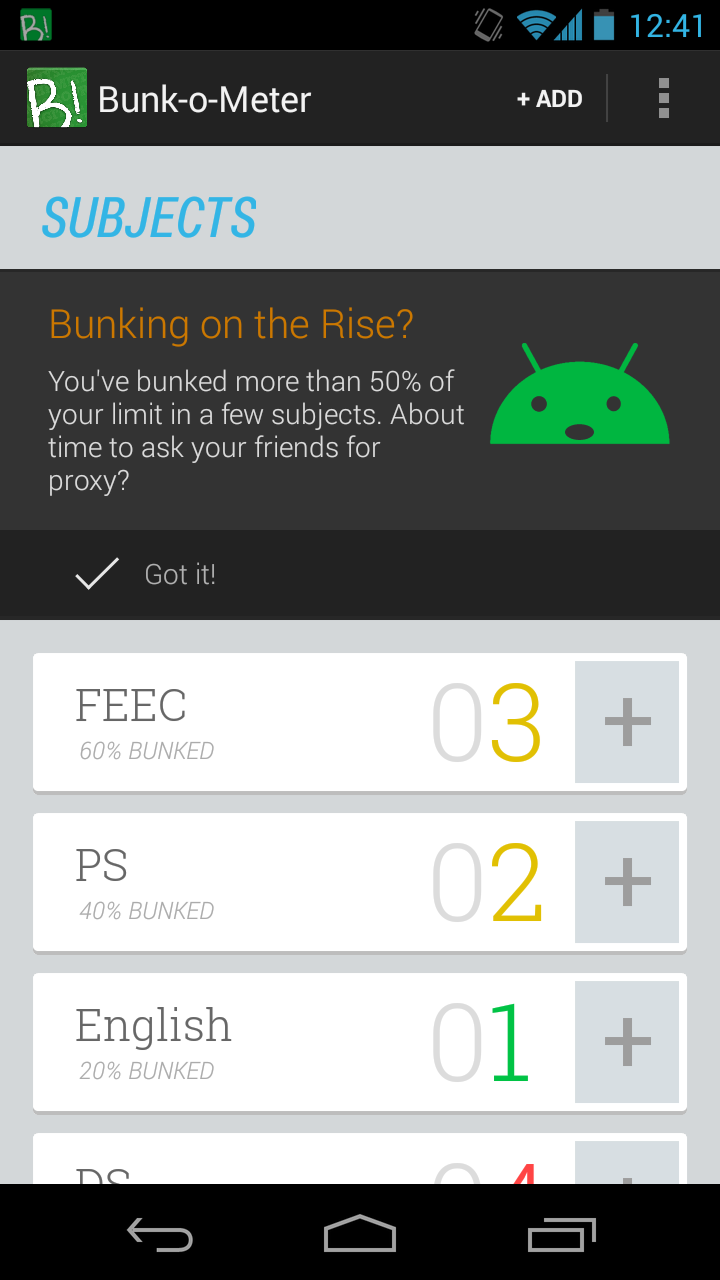Add a new subject with + ADD

[549, 99]
